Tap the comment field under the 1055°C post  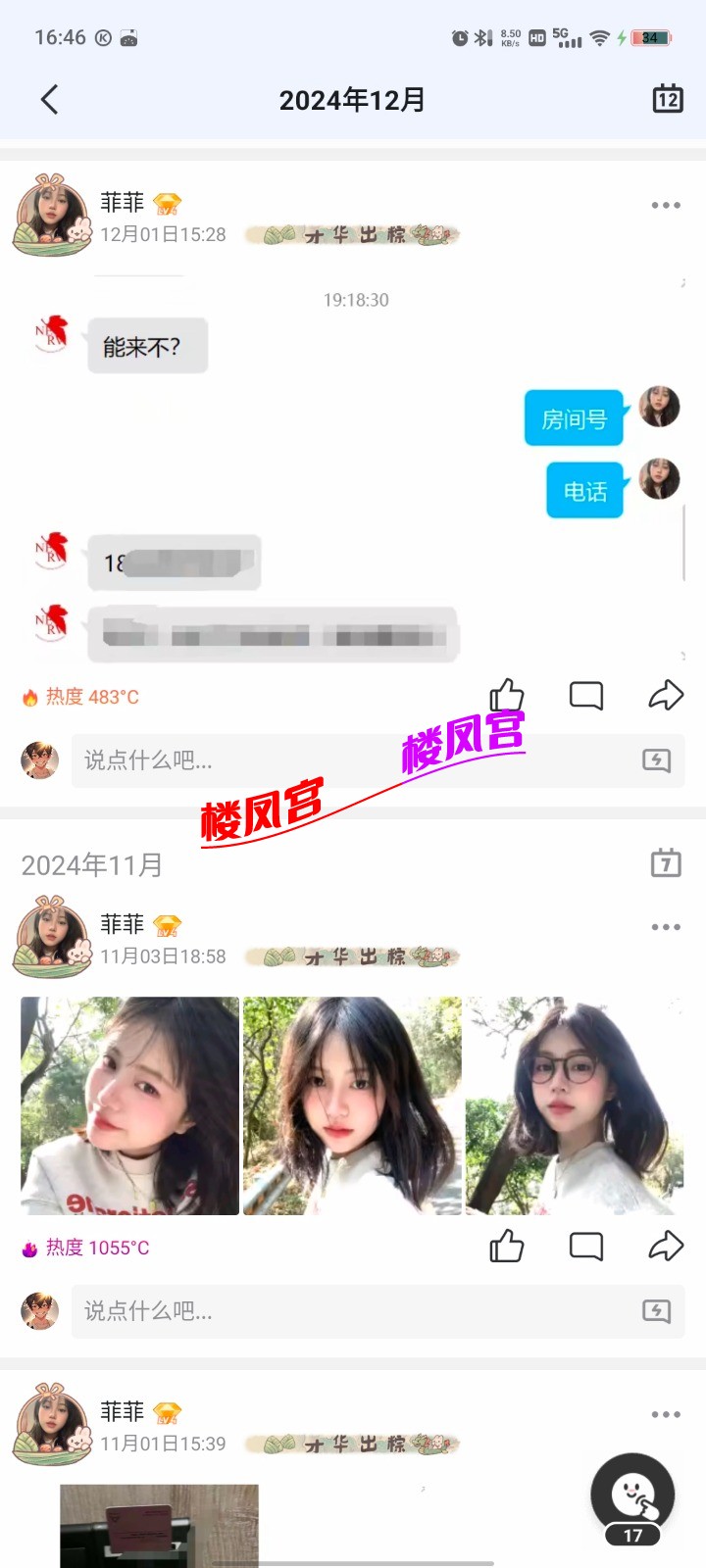pos(353,1311)
